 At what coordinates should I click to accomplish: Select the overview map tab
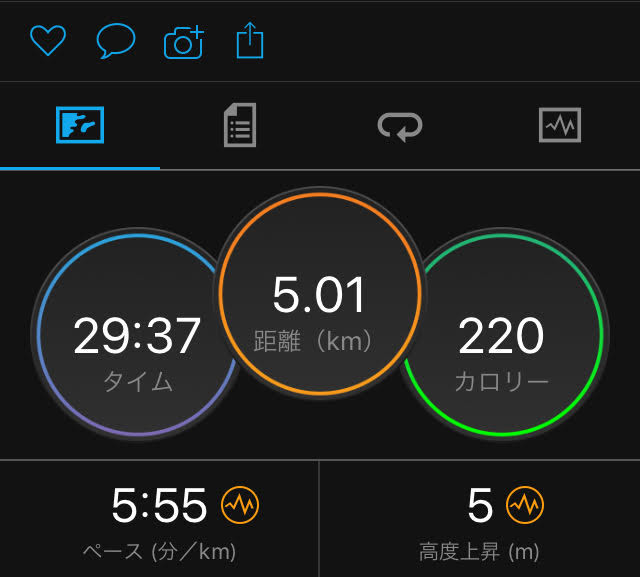pos(80,125)
